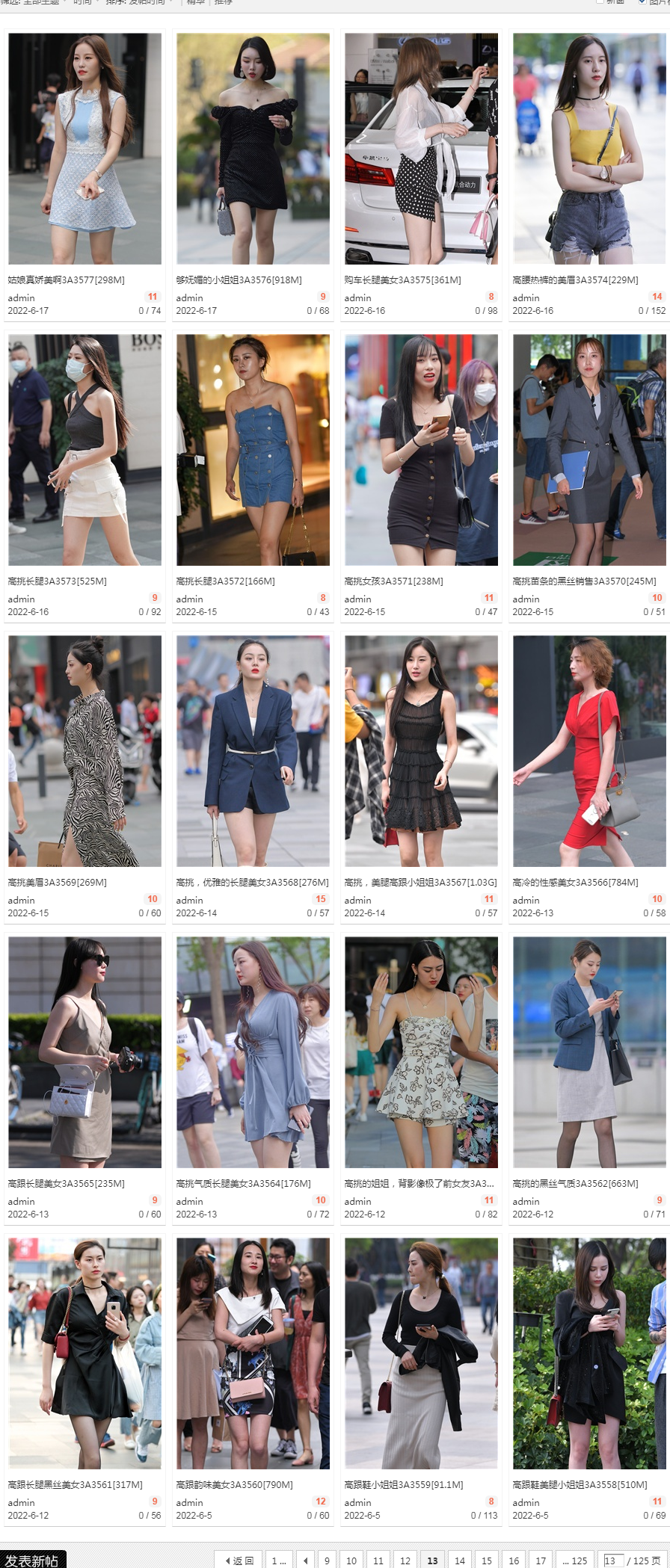The height and width of the screenshot is (1568, 670).
Task: Tap the 发表新帖 button
Action: point(32,1560)
